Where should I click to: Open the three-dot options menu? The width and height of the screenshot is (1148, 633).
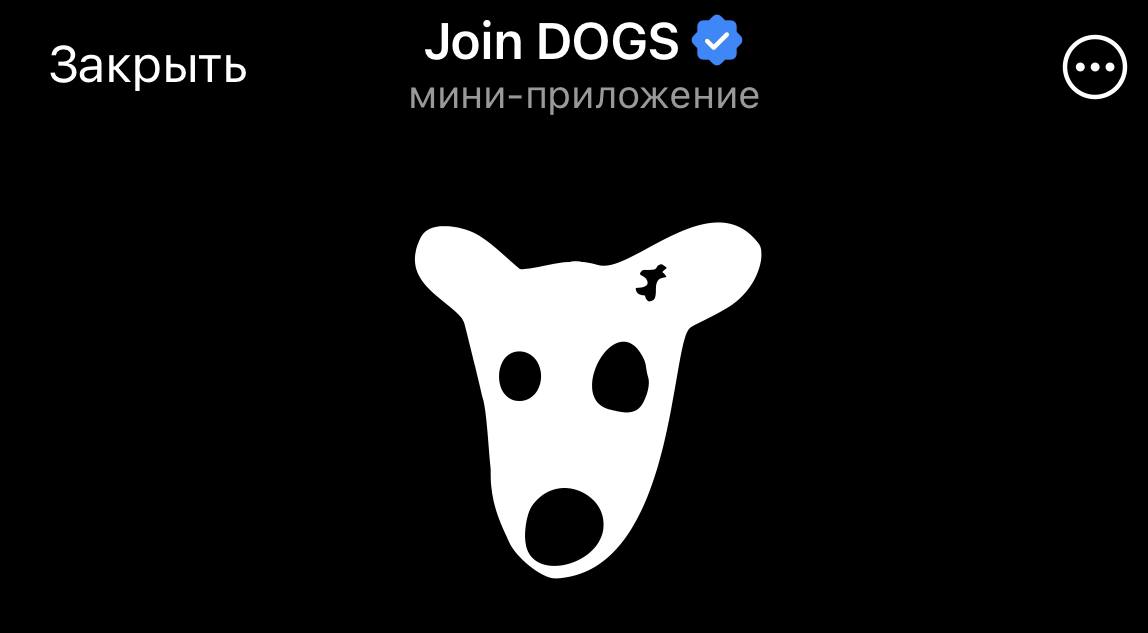pos(1094,67)
